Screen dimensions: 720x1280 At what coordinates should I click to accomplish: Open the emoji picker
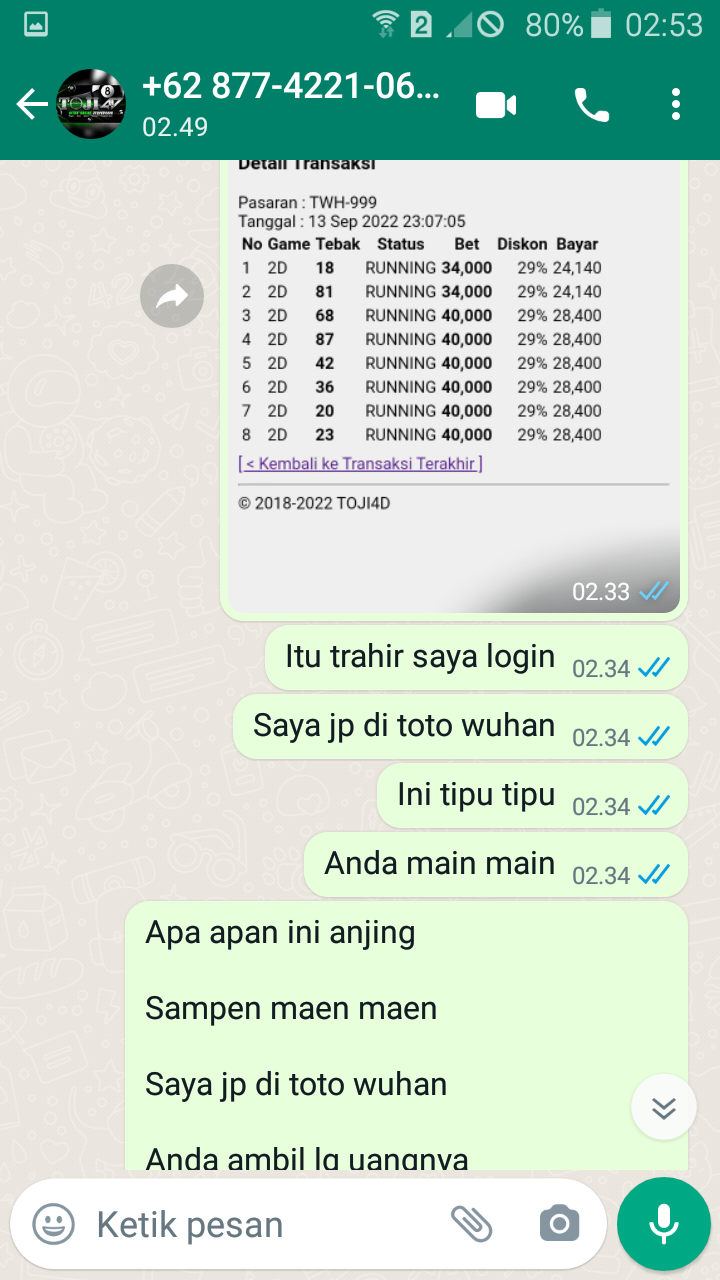[54, 1224]
